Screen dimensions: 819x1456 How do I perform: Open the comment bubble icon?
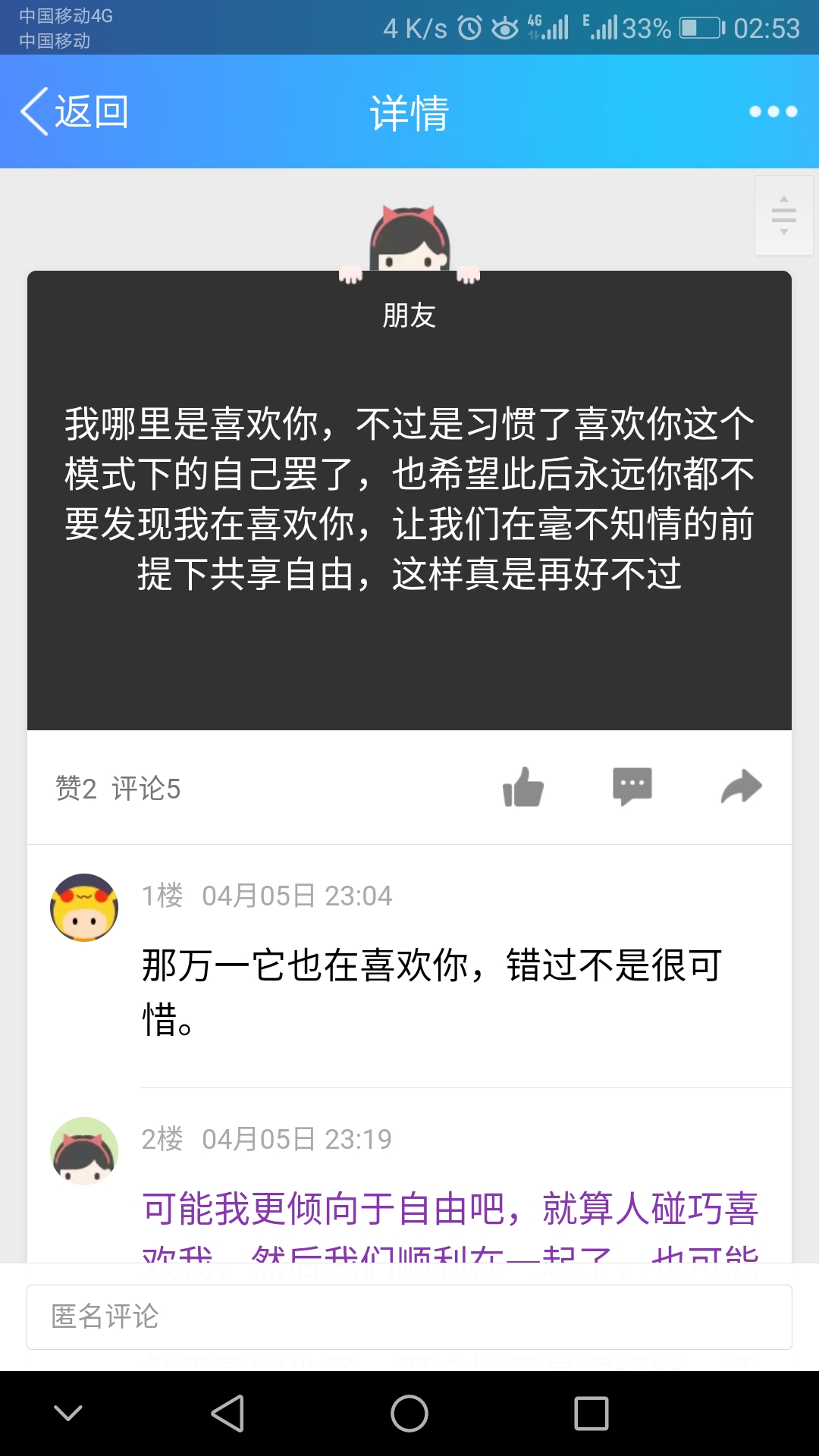[x=632, y=786]
